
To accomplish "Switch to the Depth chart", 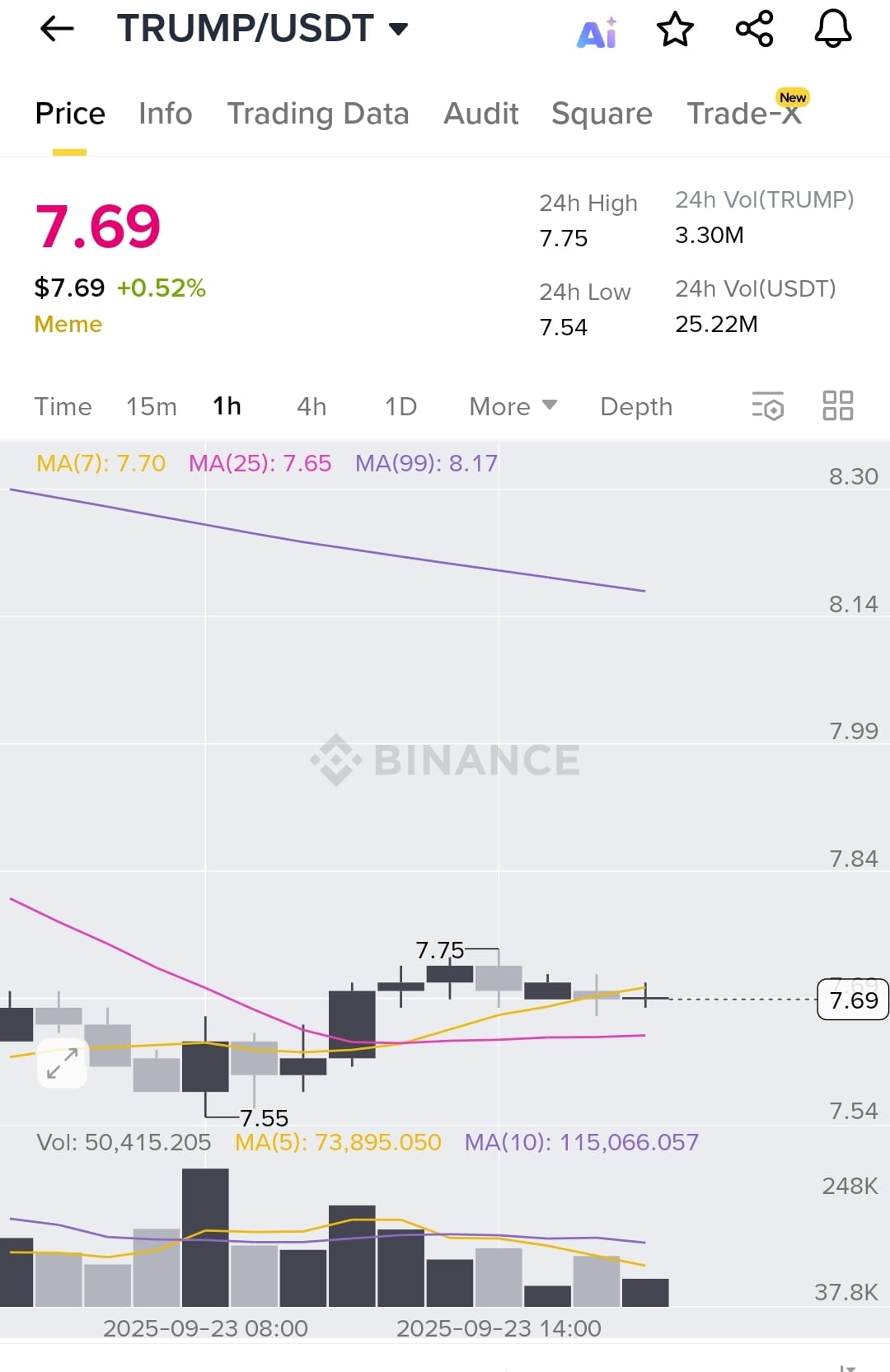I will pos(636,406).
